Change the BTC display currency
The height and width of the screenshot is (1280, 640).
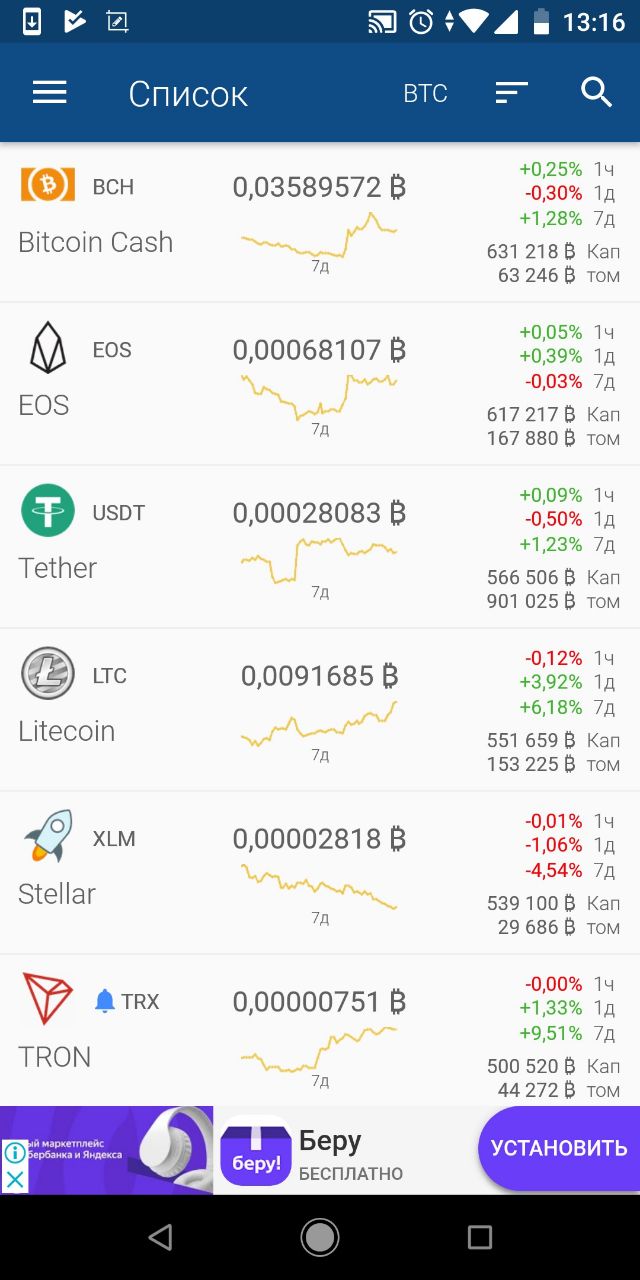(425, 93)
